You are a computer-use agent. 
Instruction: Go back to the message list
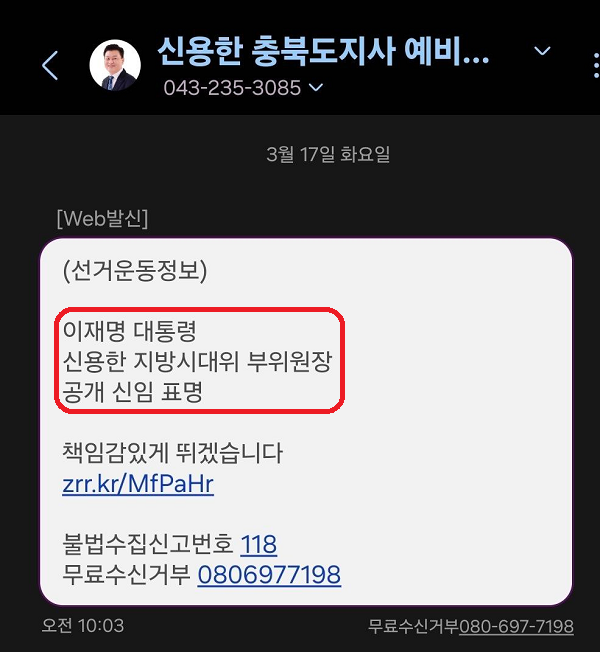click(x=50, y=66)
